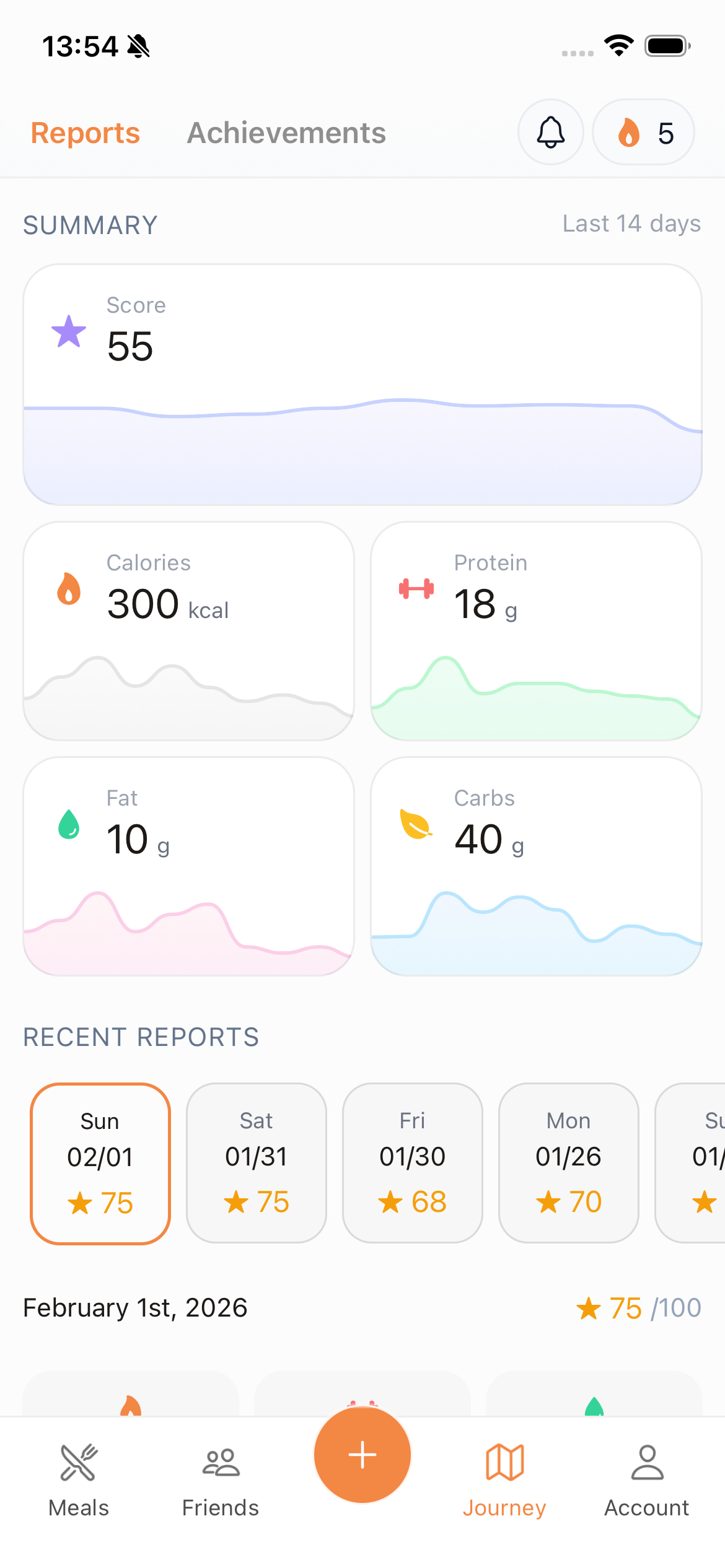
Task: Open the Last 14 days selector
Action: tap(631, 224)
